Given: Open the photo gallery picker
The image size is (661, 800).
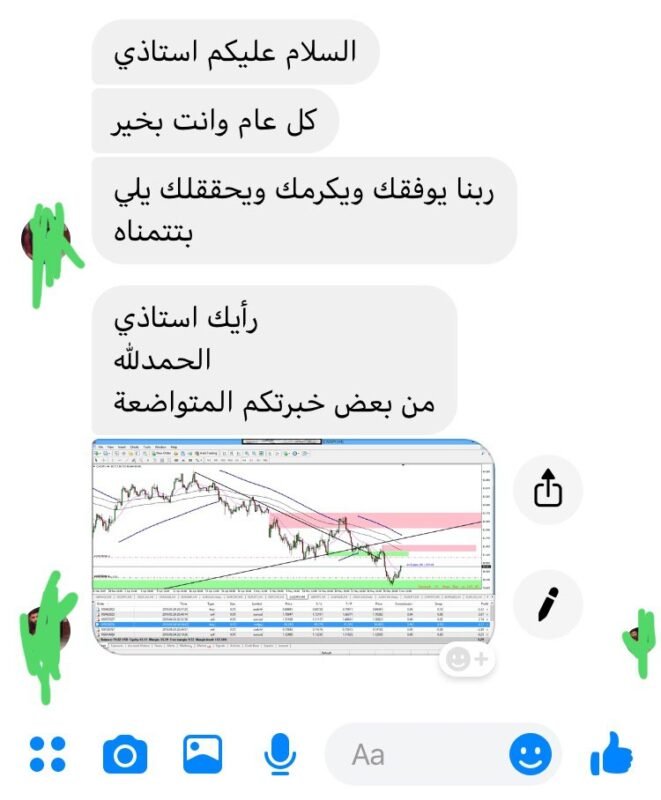Looking at the screenshot, I should click(x=201, y=753).
